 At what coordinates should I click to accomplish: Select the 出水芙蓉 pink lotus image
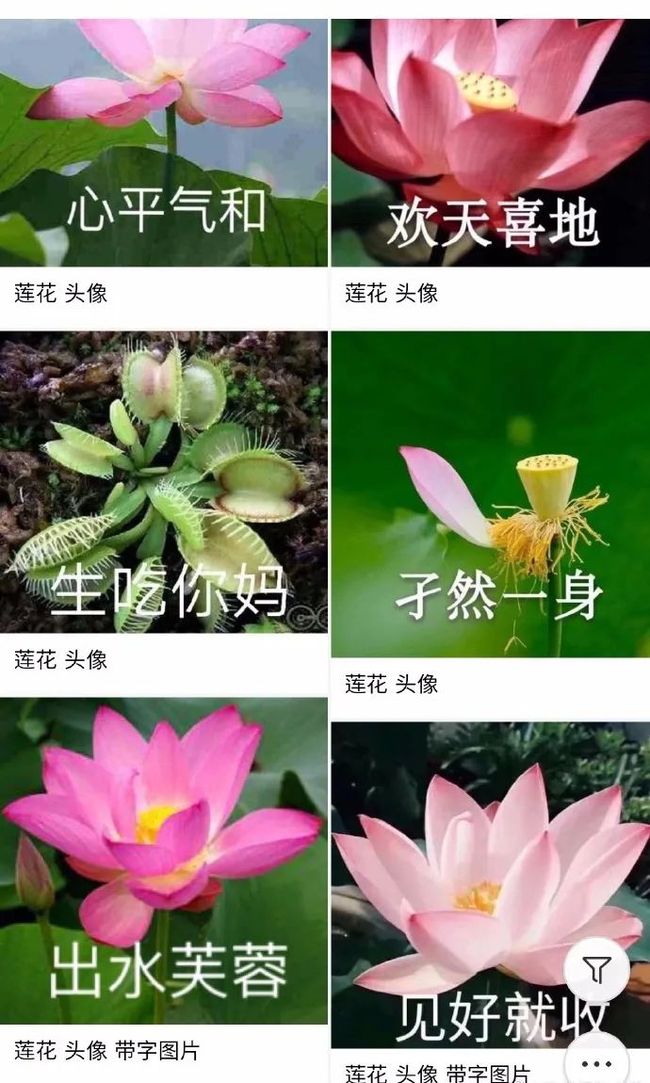pyautogui.click(x=164, y=861)
